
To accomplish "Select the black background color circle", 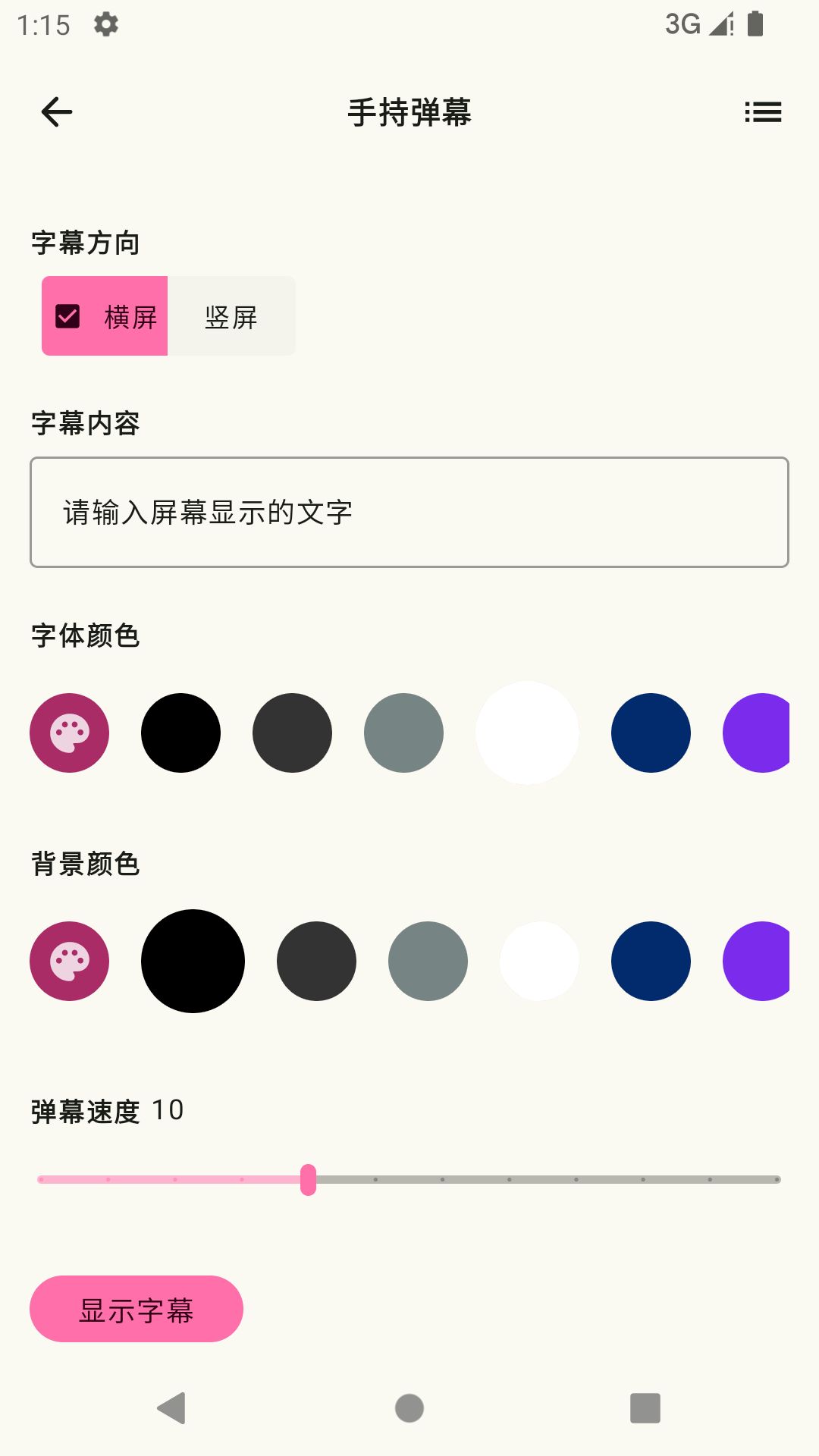I will (x=193, y=960).
